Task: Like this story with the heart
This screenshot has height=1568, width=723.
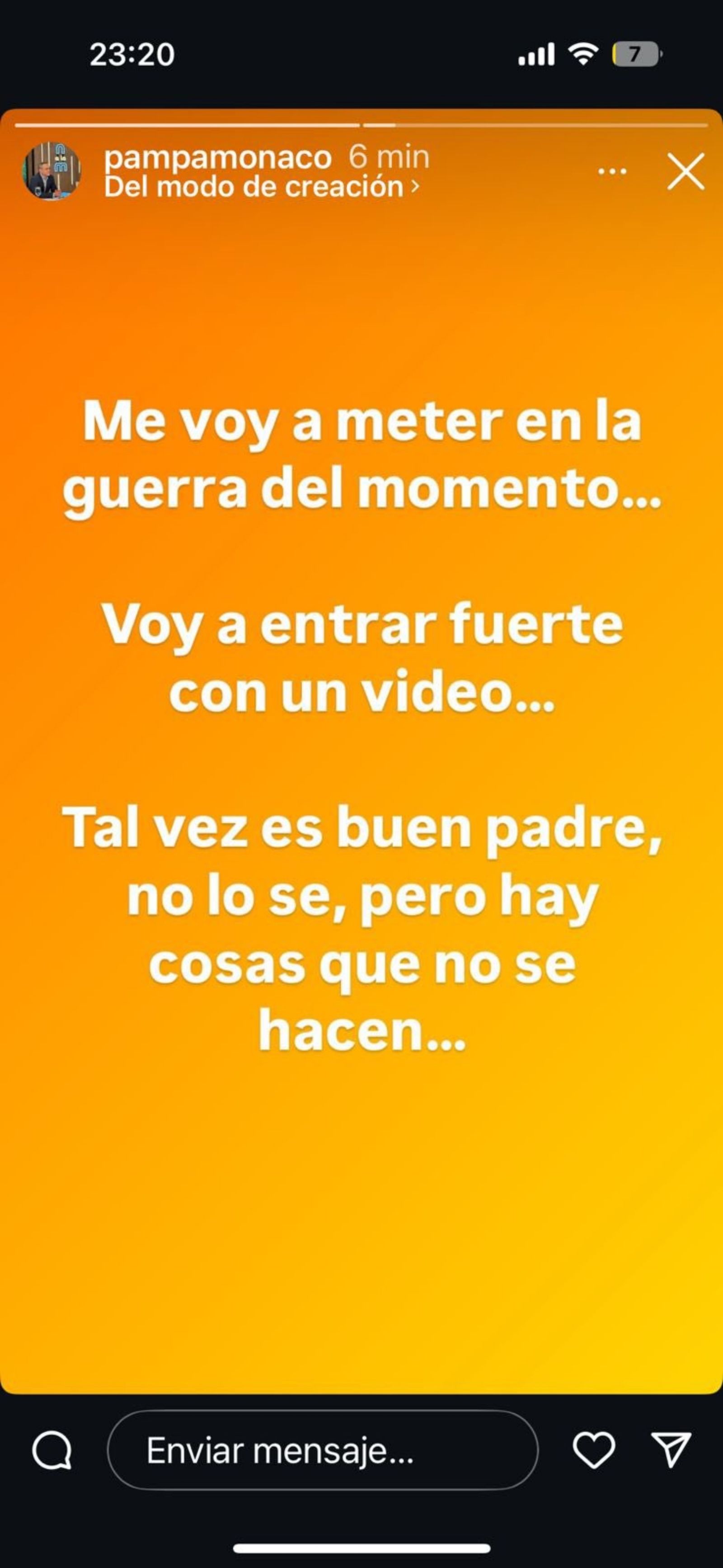Action: 593,1450
